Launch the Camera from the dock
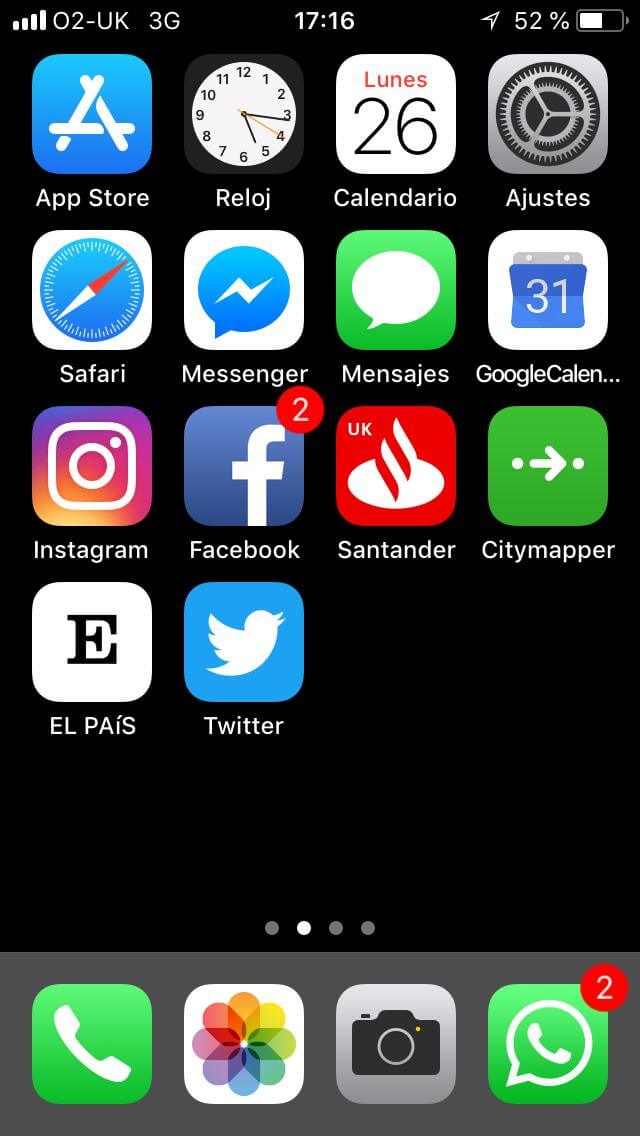The height and width of the screenshot is (1136, 640). click(x=396, y=1044)
